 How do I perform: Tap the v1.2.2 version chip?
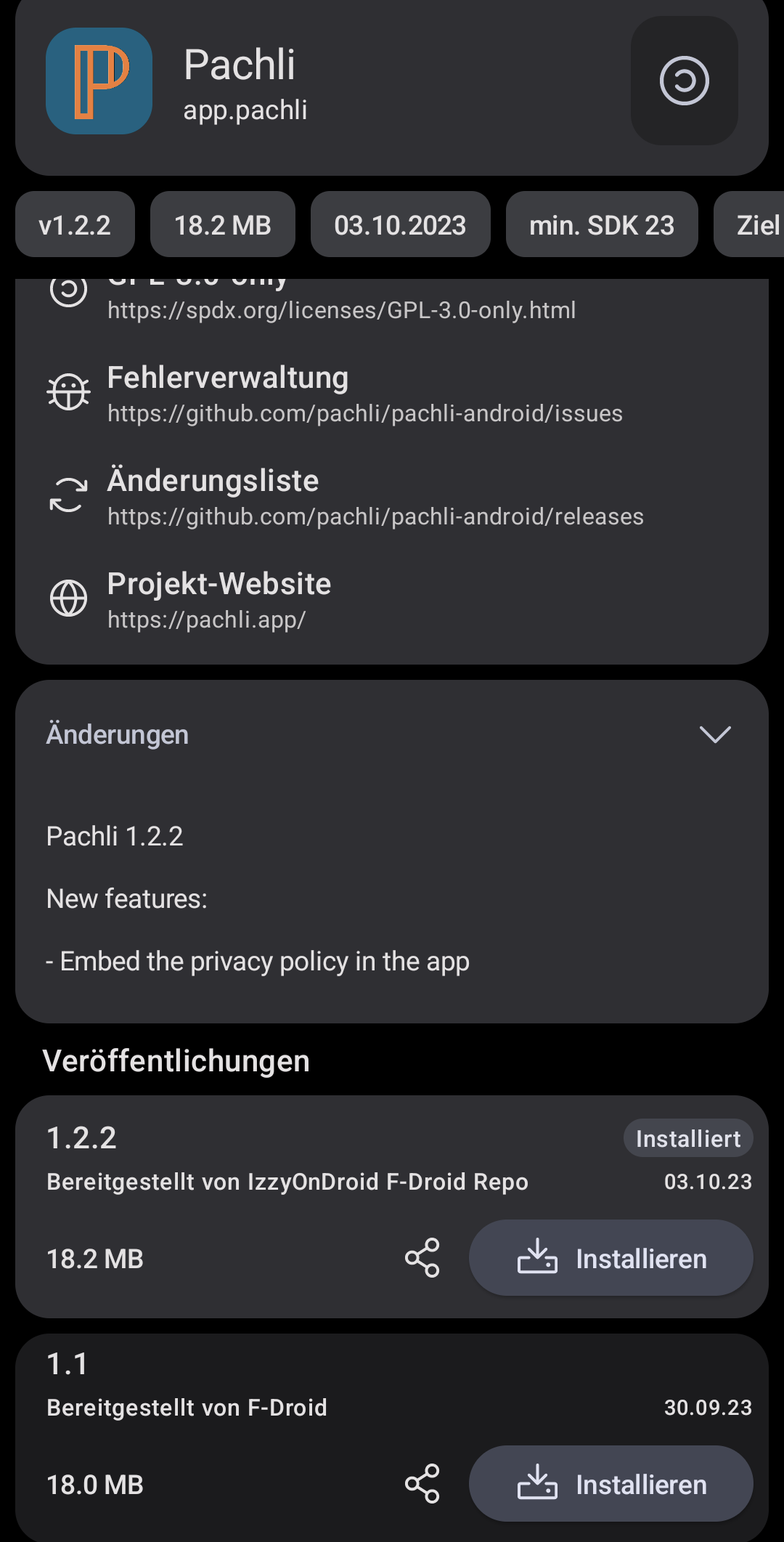75,224
